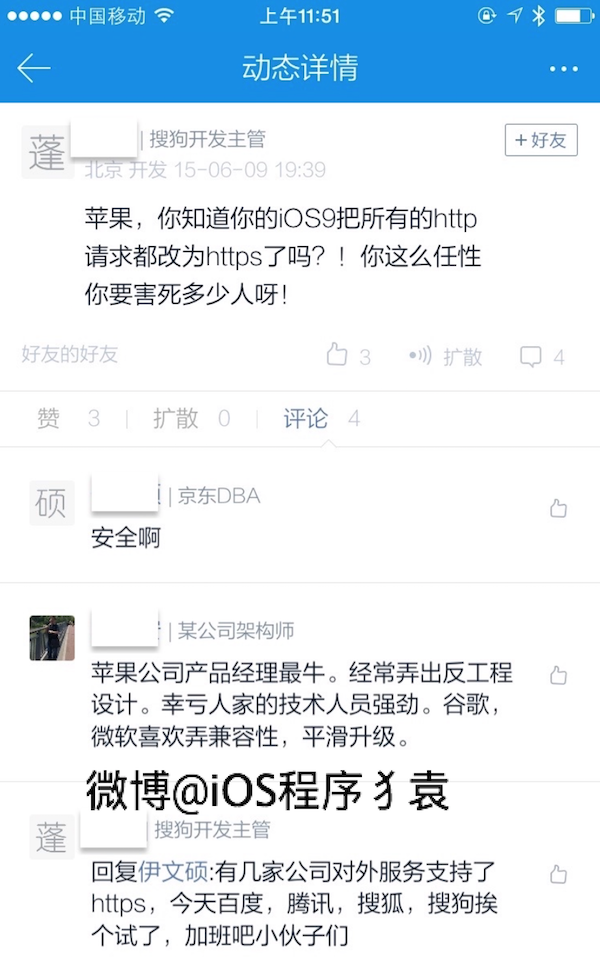Go back using the top-left arrow

point(34,68)
